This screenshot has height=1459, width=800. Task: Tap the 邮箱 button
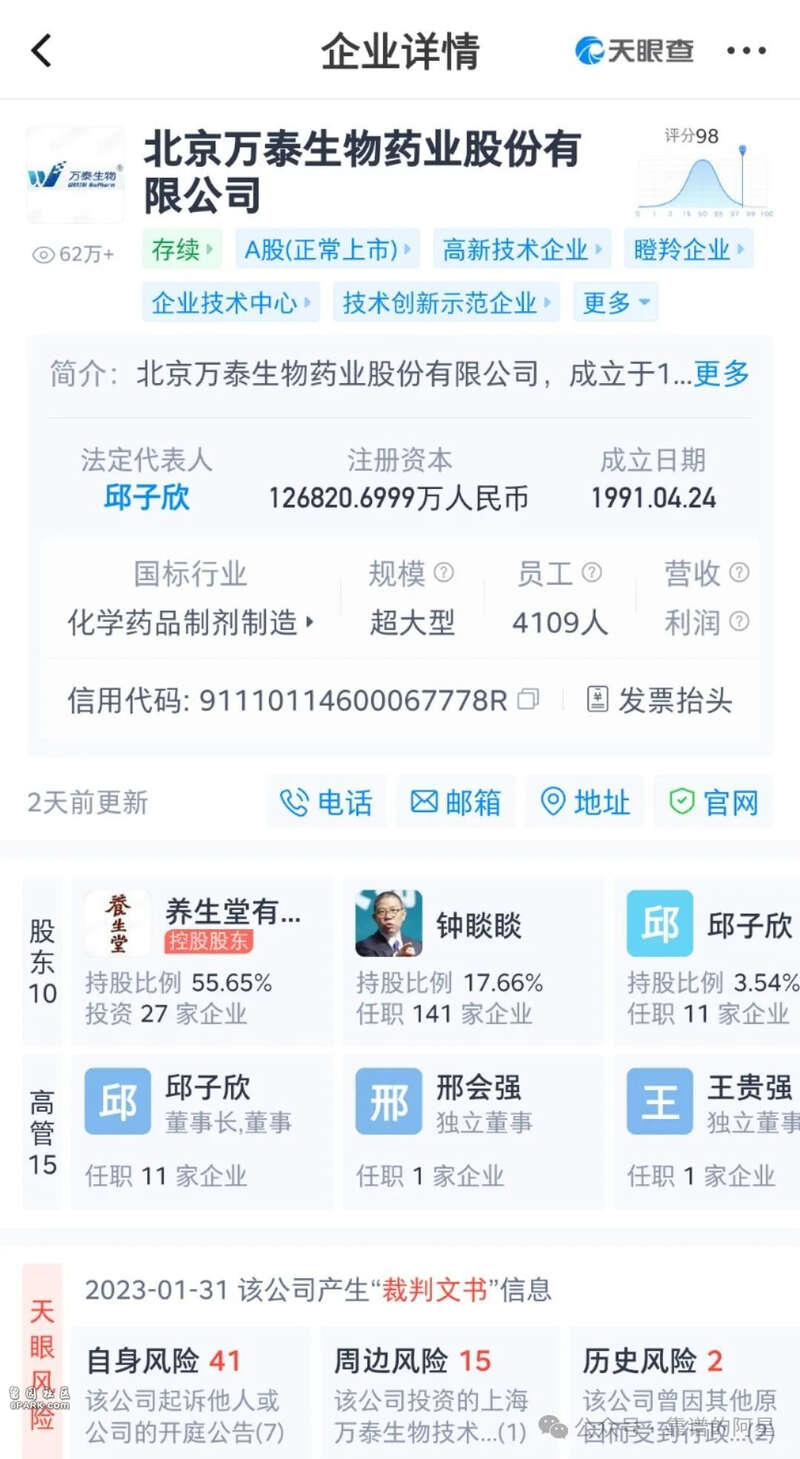[x=456, y=802]
